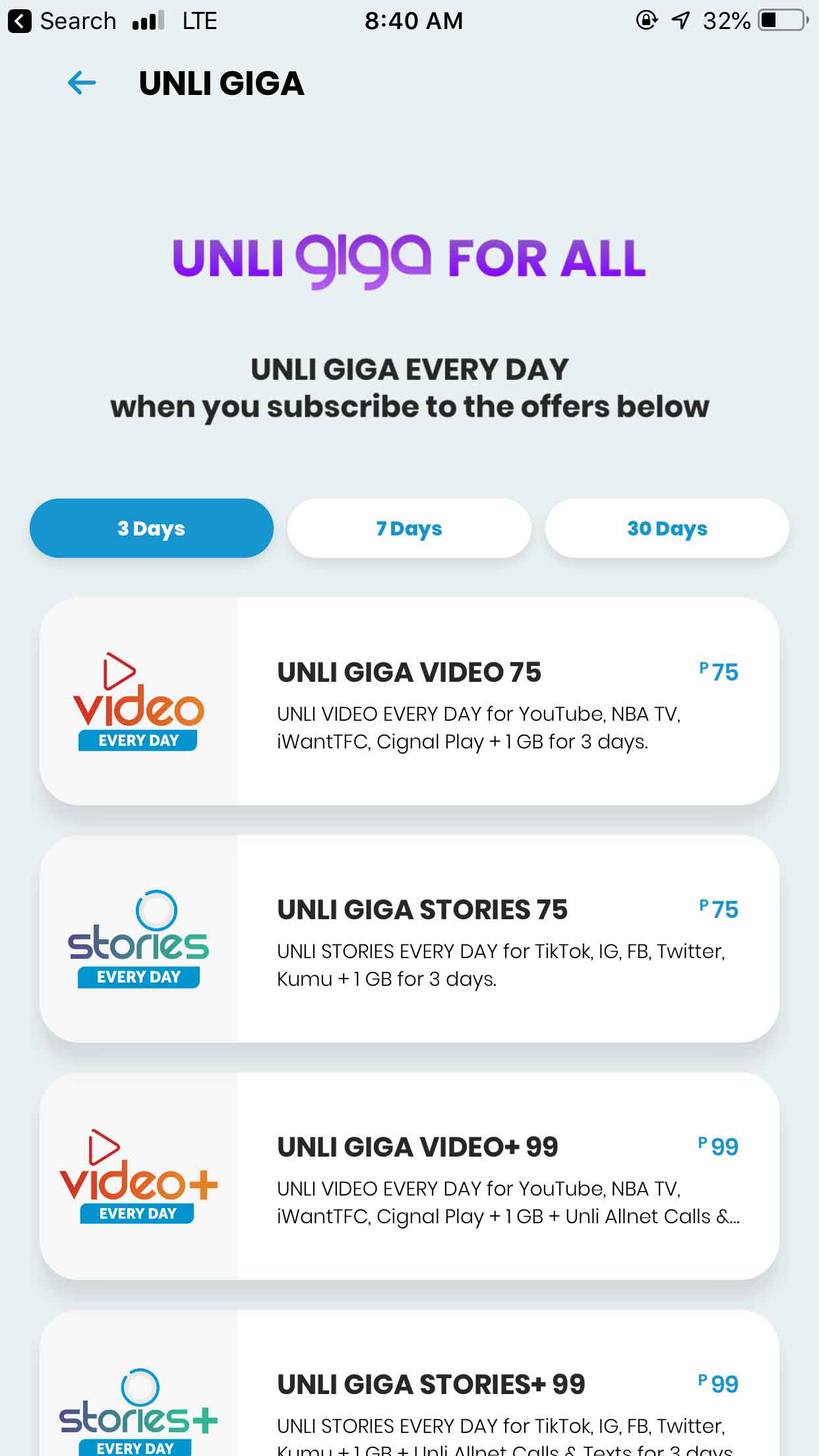
Task: Tap the UNLI GIGA title header
Action: pyautogui.click(x=220, y=84)
